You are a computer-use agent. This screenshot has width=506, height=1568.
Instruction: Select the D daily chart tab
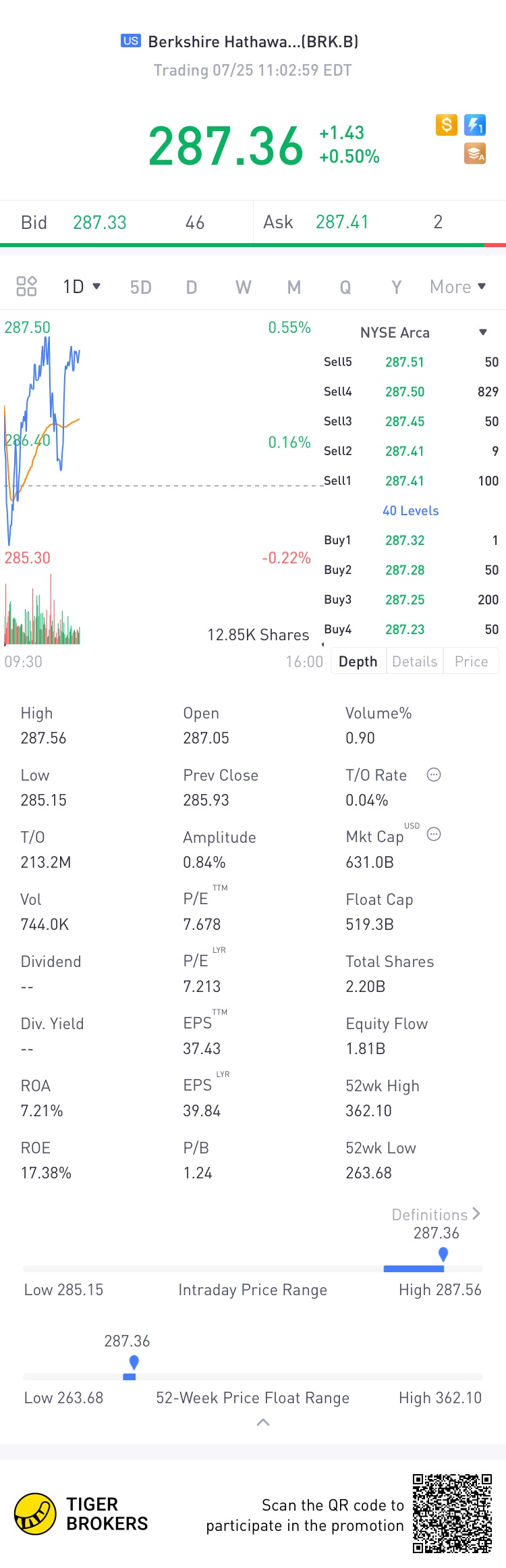(192, 288)
